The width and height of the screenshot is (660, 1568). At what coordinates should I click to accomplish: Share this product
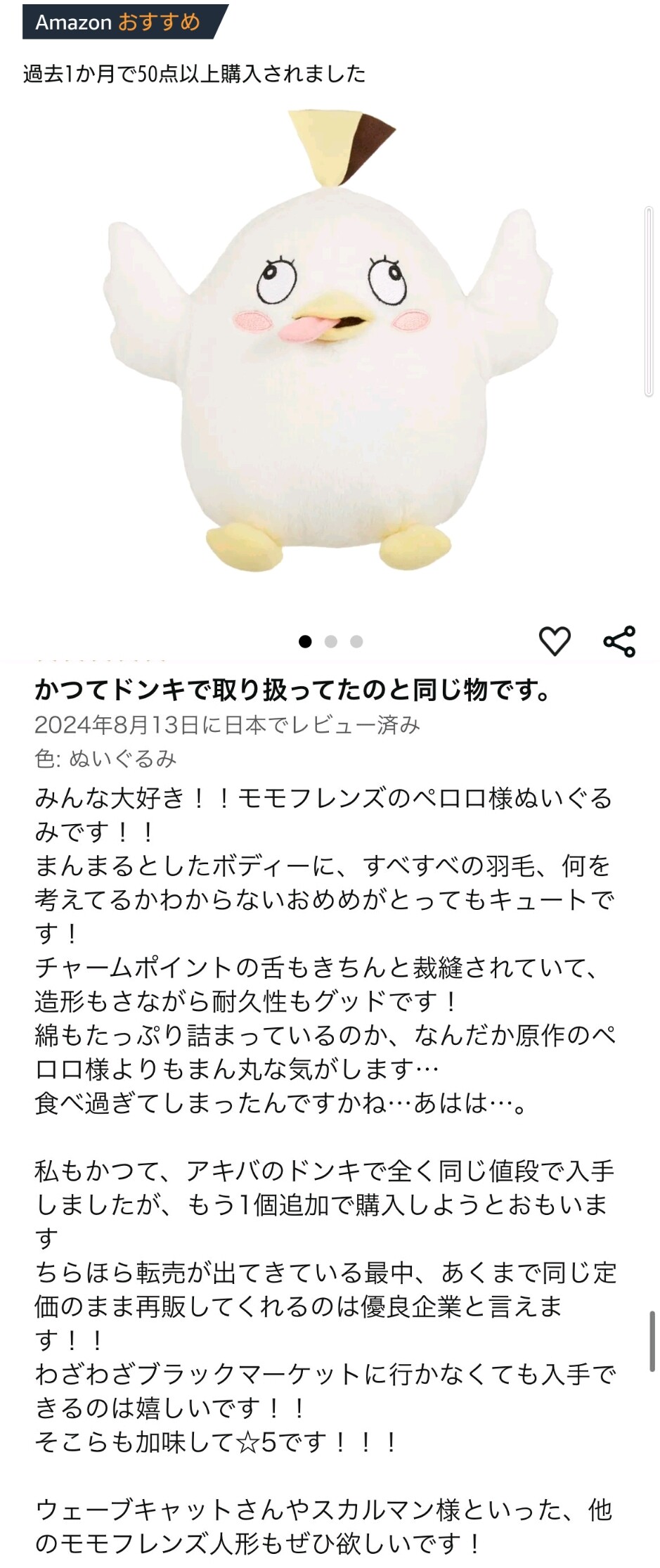[619, 641]
